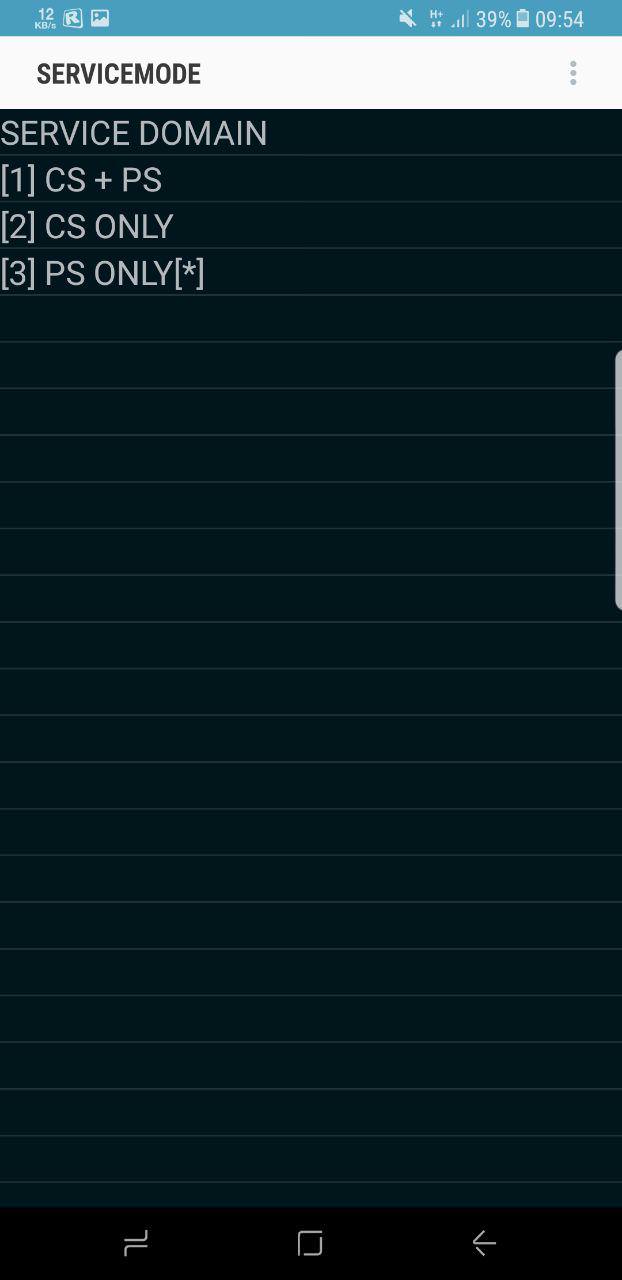Open the three-dot overflow menu
The height and width of the screenshot is (1280, 622).
coord(573,73)
